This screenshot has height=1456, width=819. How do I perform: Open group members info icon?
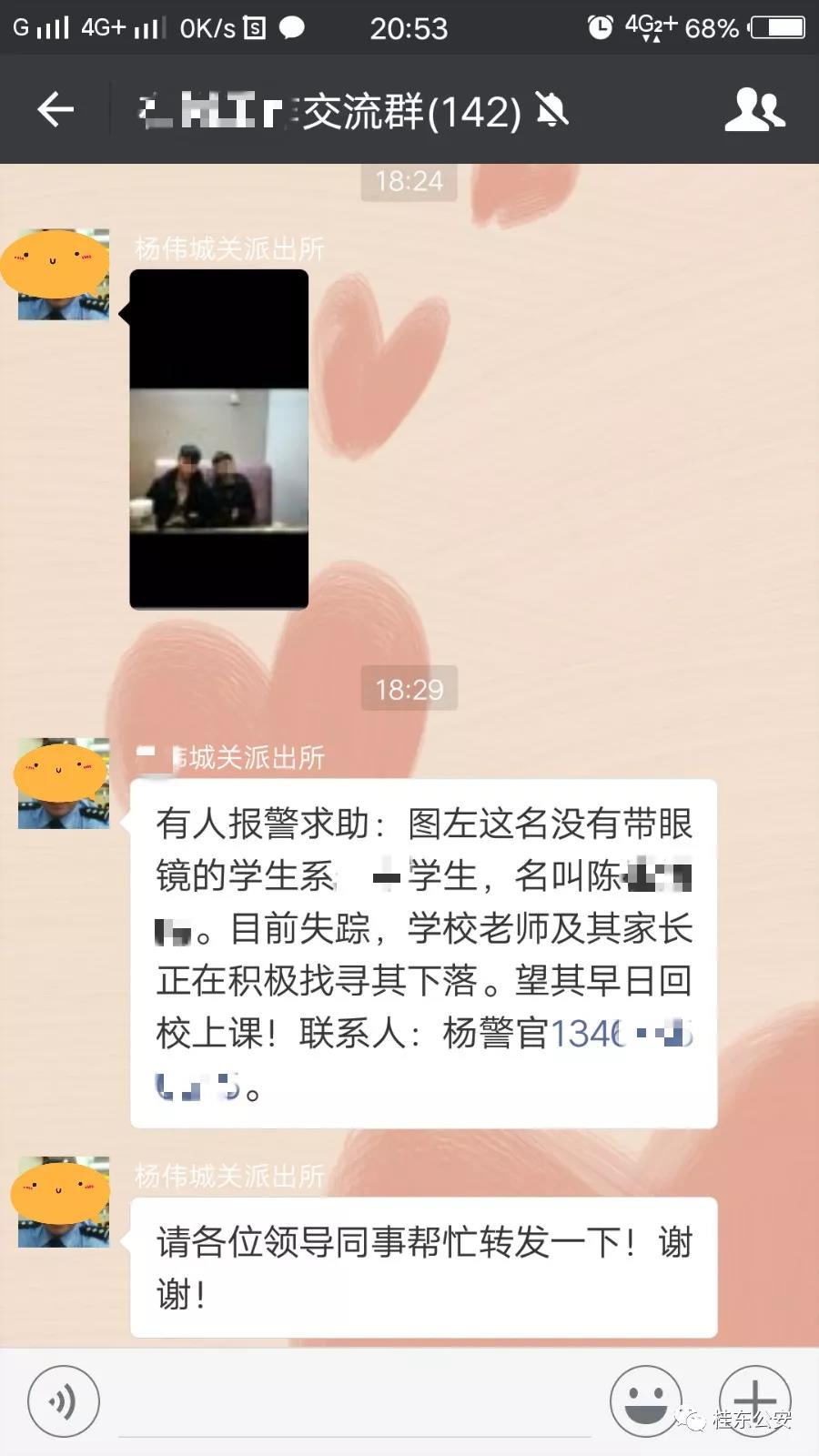point(754,110)
